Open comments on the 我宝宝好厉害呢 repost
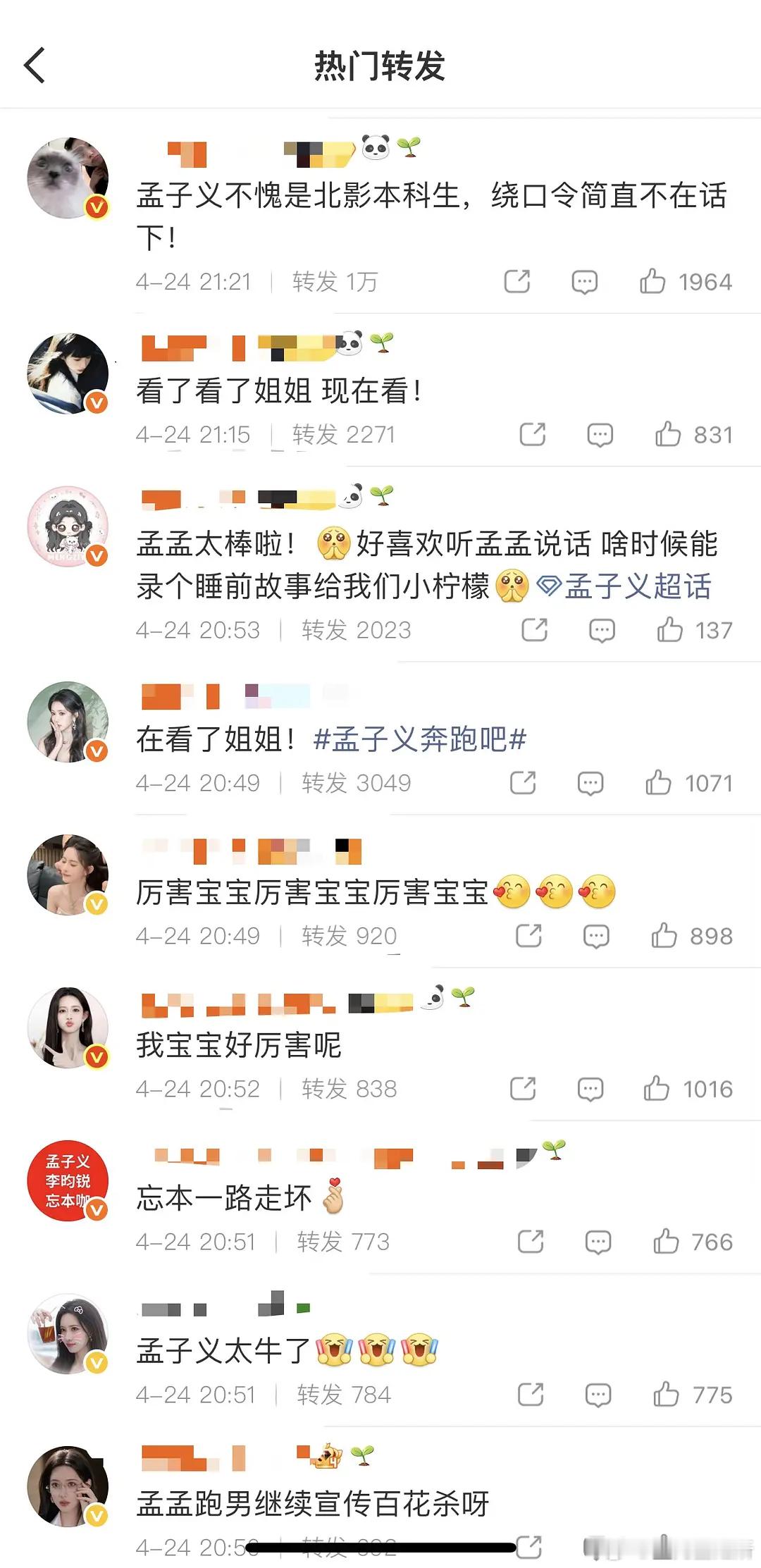 click(x=590, y=1089)
